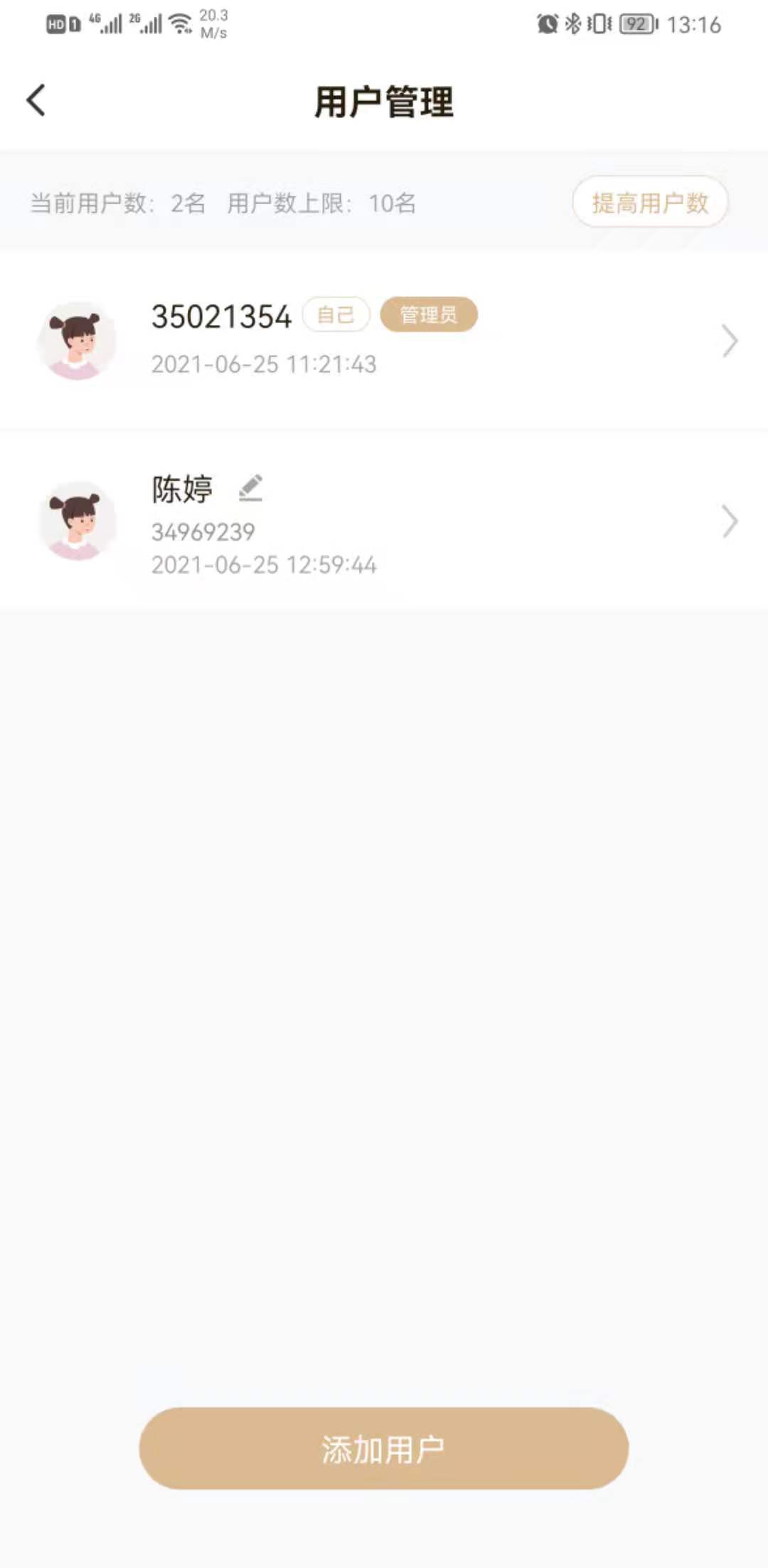Select the 管理员 tag badge
Image resolution: width=768 pixels, height=1568 pixels.
pos(429,314)
